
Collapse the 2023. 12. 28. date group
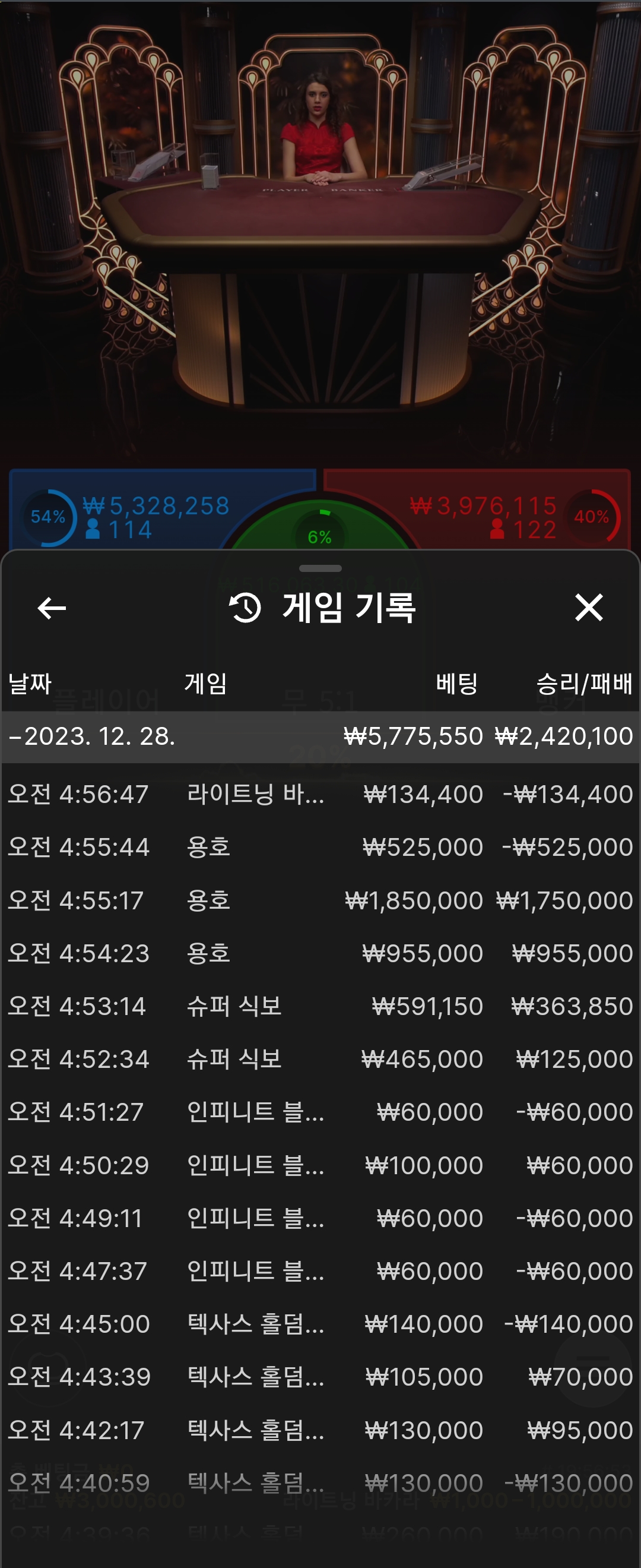pos(320,736)
